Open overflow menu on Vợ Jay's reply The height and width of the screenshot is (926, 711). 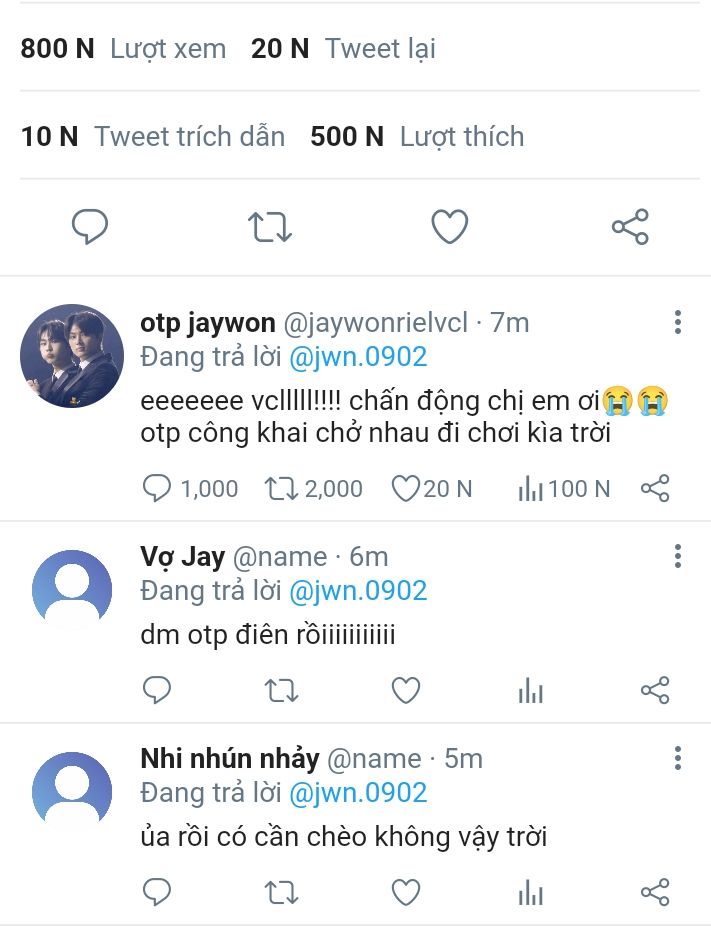[678, 556]
